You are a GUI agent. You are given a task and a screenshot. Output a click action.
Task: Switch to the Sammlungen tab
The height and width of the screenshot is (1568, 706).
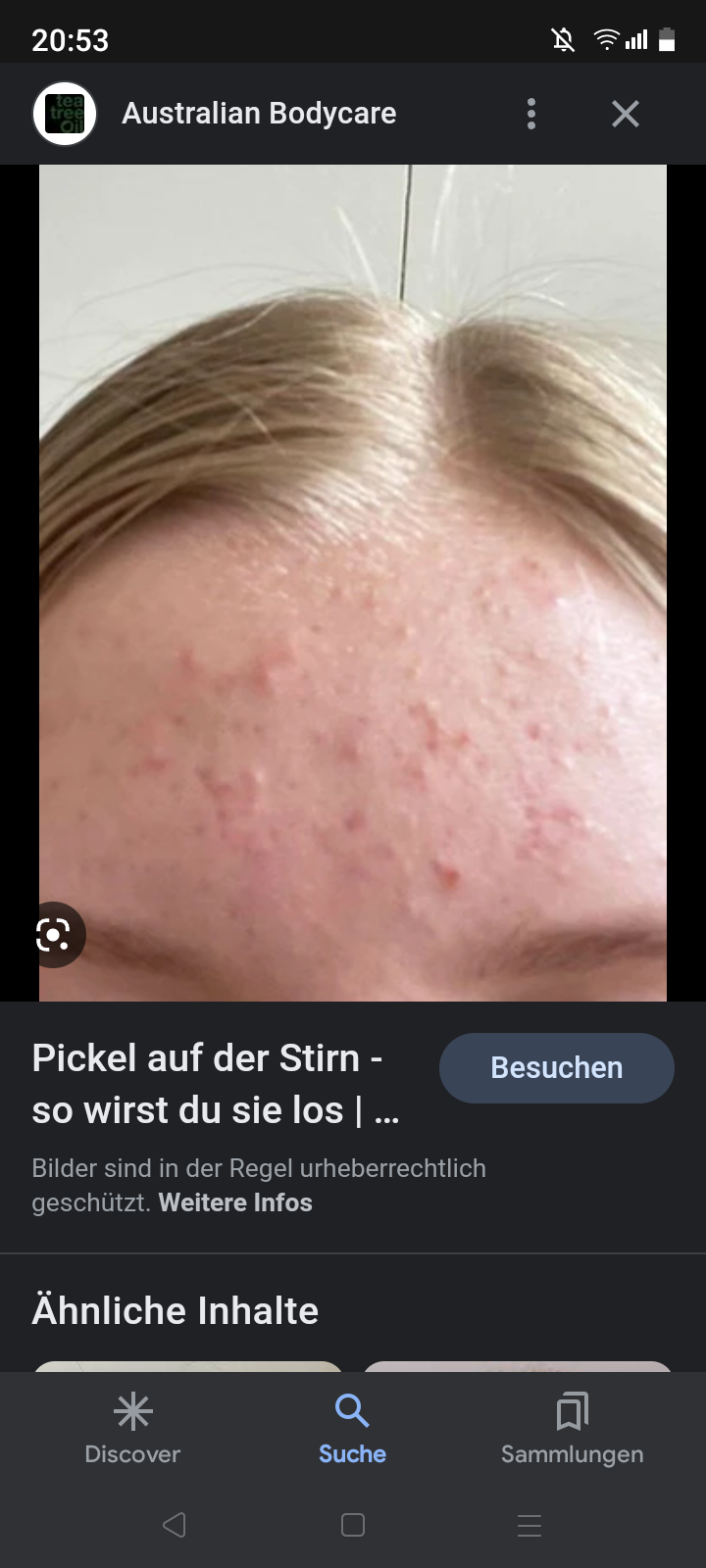pyautogui.click(x=572, y=1431)
